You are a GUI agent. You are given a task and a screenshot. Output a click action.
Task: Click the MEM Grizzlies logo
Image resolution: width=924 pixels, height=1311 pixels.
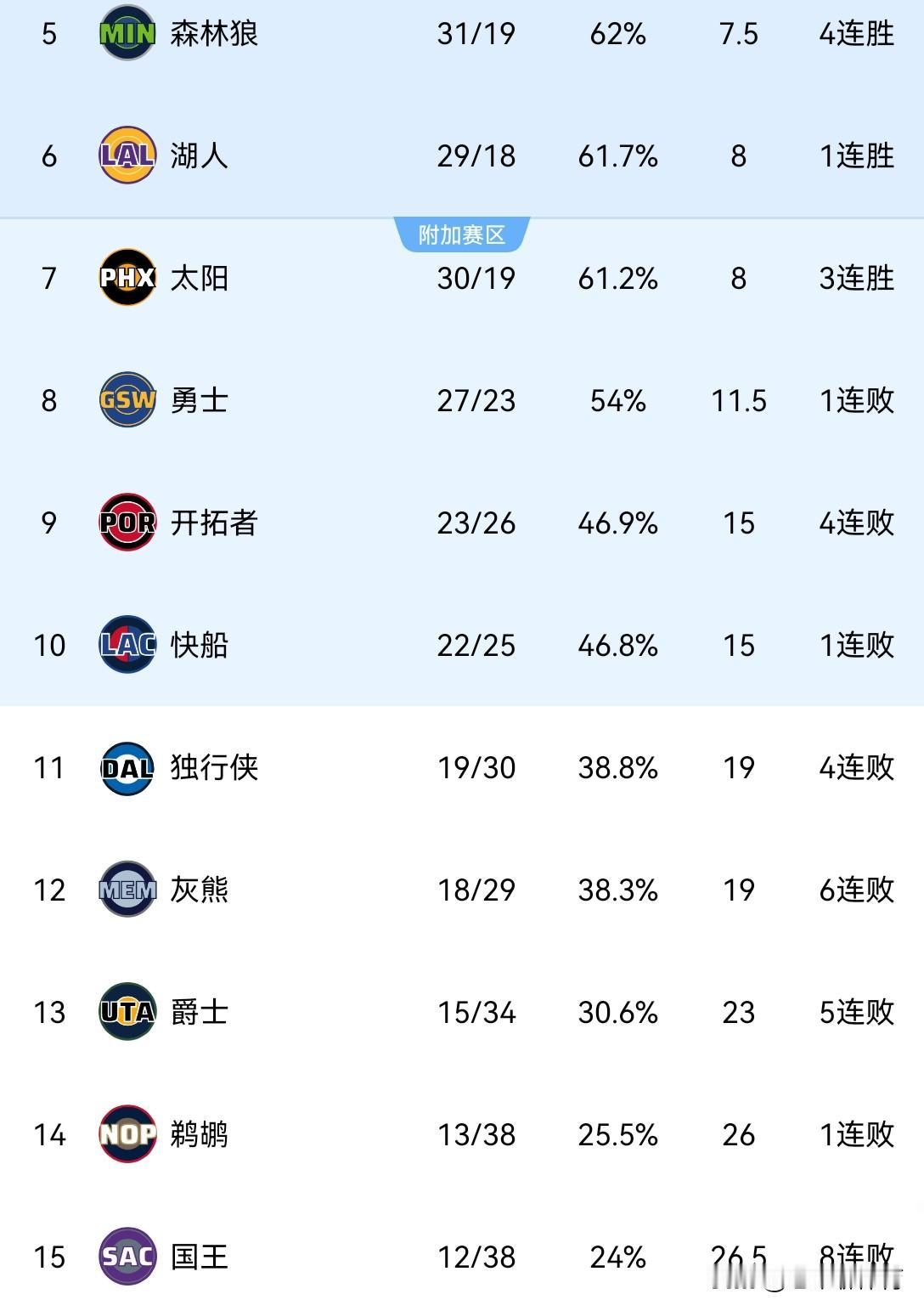[127, 890]
